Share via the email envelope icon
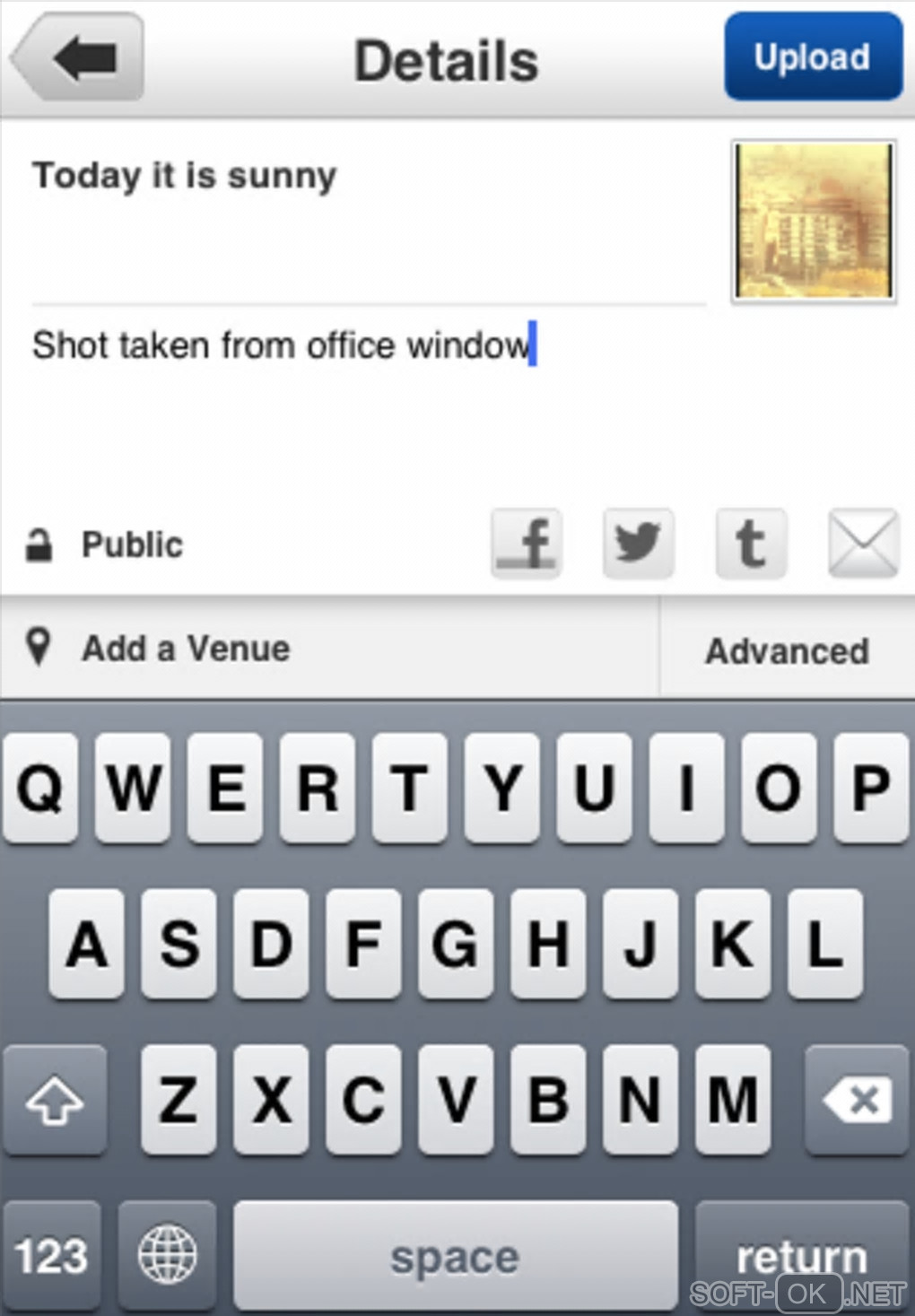 [862, 544]
